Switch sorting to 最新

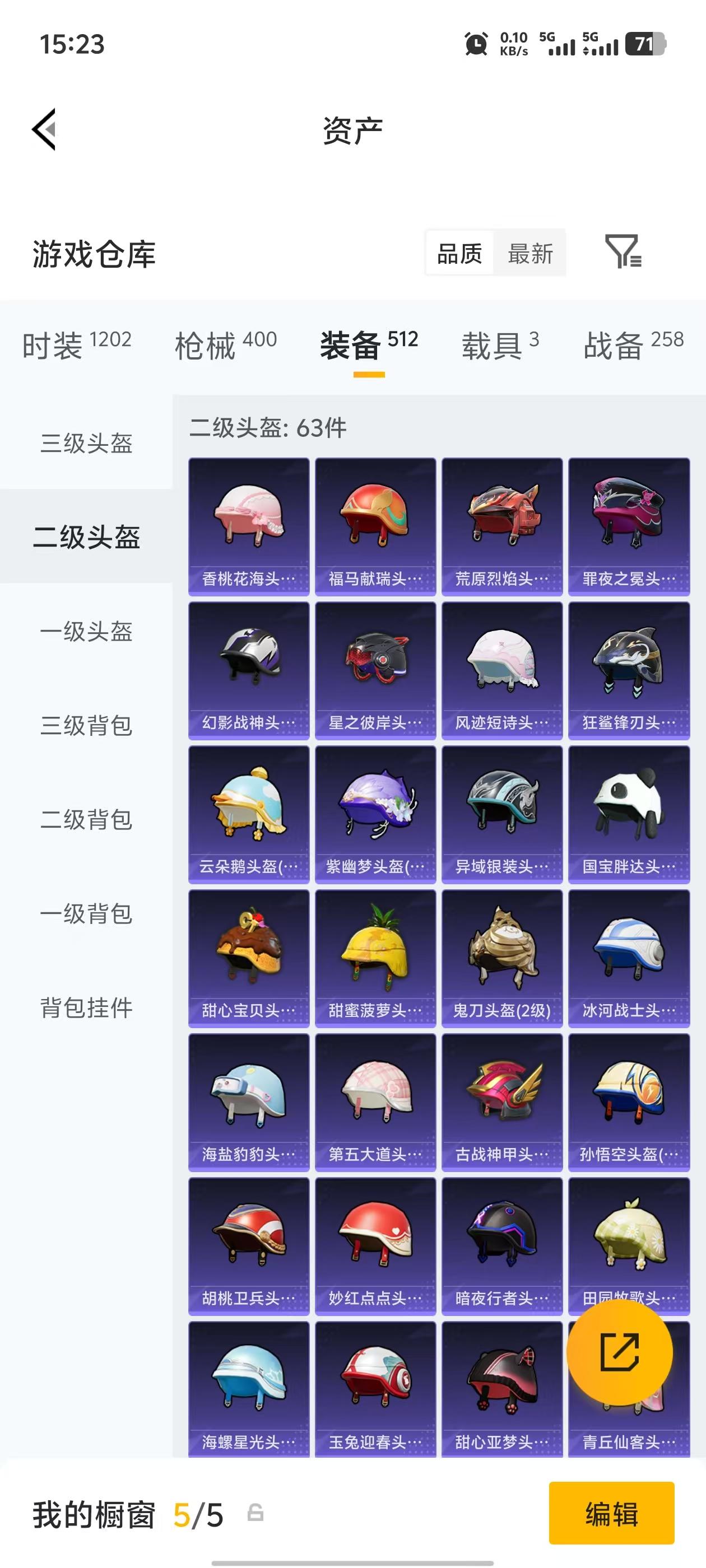(x=530, y=254)
